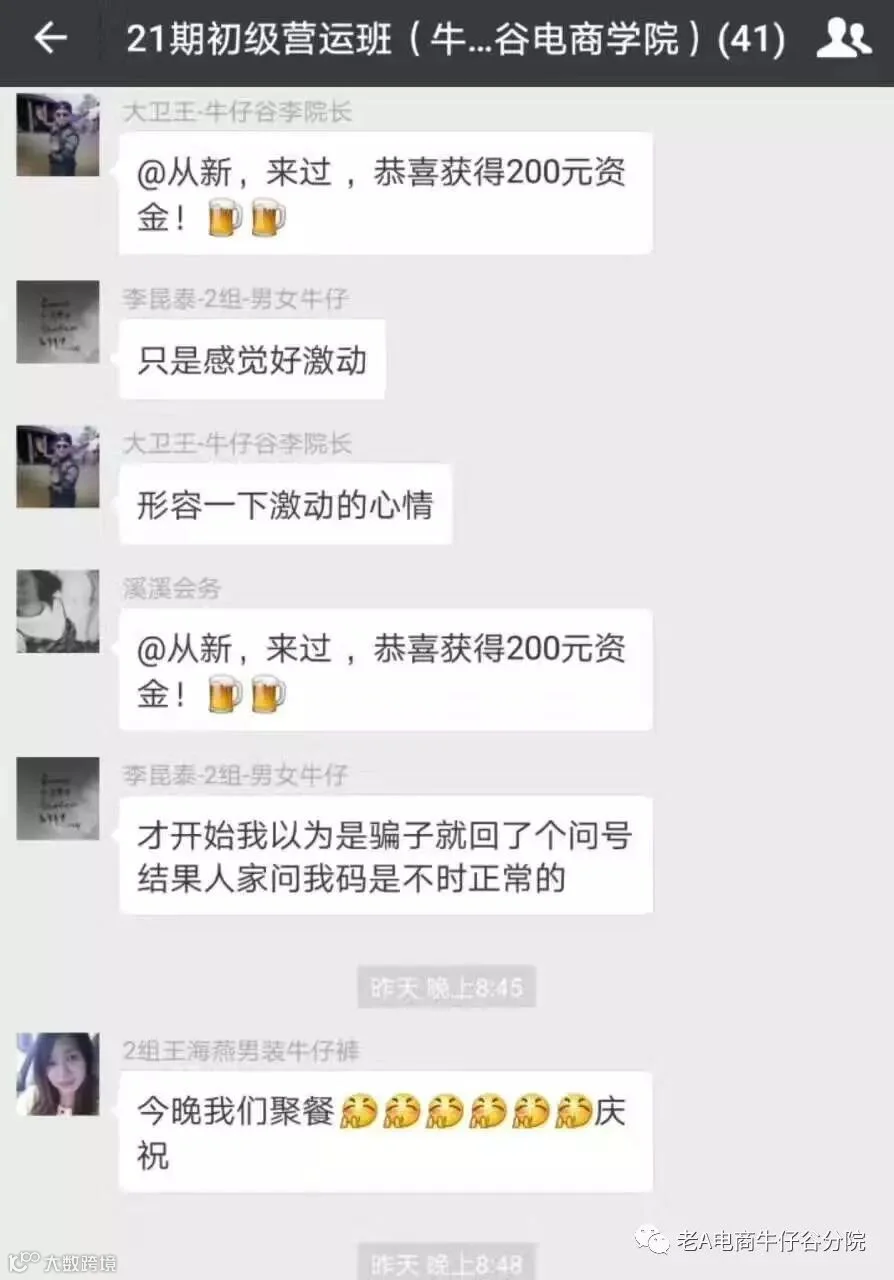894x1280 pixels.
Task: Open 李昆泰's avatar beside 只是感觉好激动
Action: 58,322
